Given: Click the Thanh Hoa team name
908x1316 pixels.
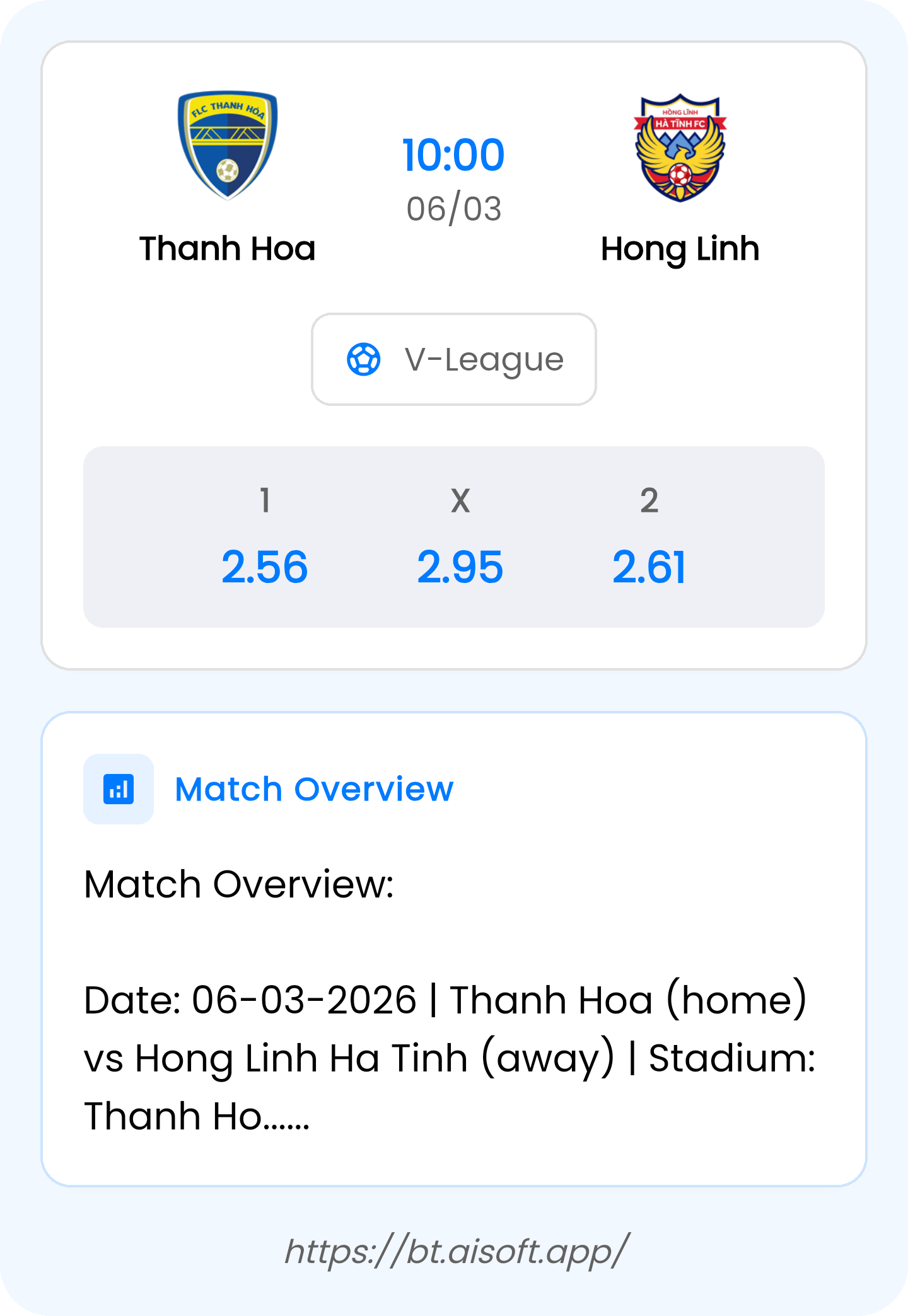Looking at the screenshot, I should [x=227, y=248].
